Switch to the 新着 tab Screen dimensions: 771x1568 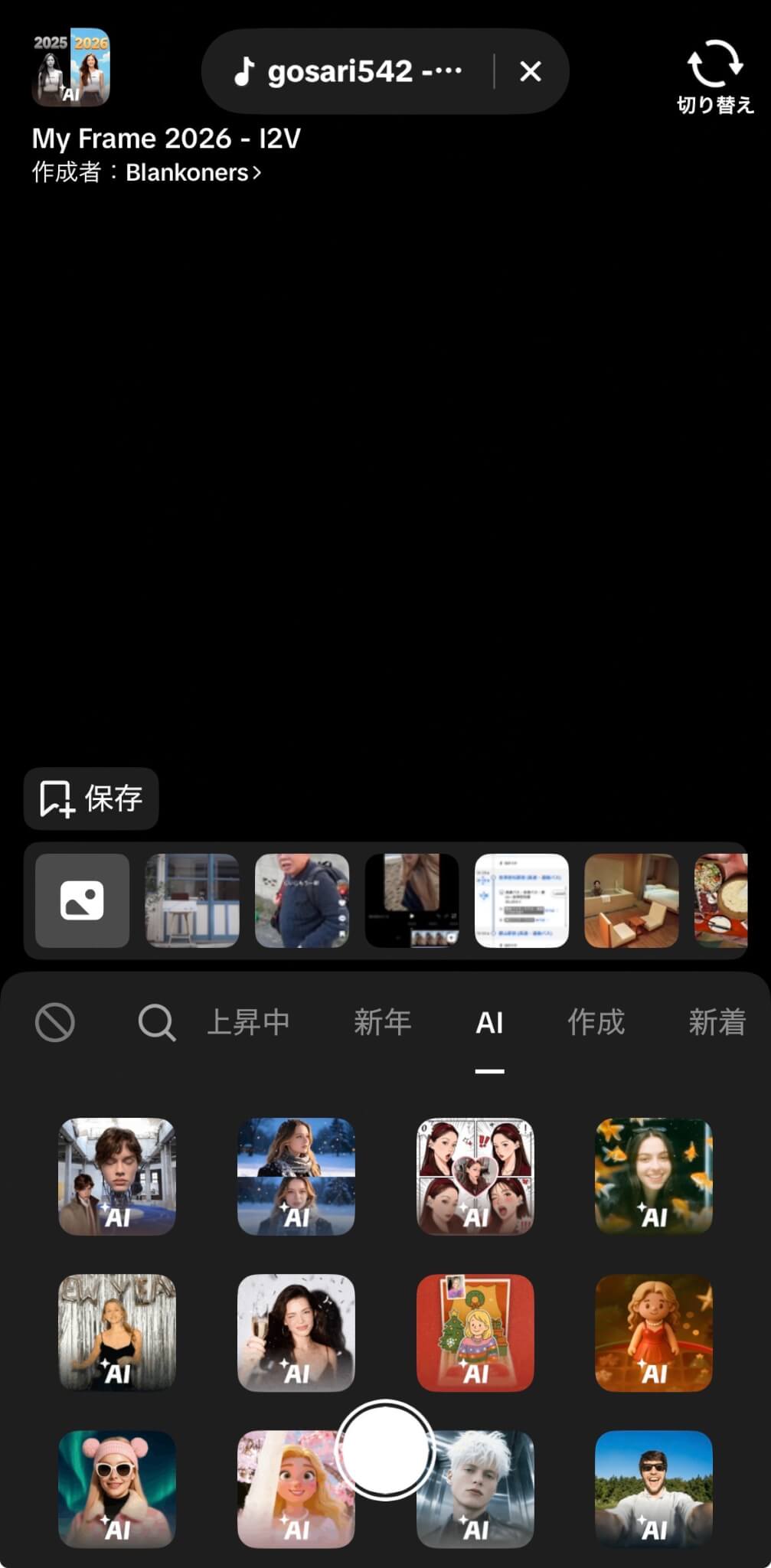pos(717,1022)
